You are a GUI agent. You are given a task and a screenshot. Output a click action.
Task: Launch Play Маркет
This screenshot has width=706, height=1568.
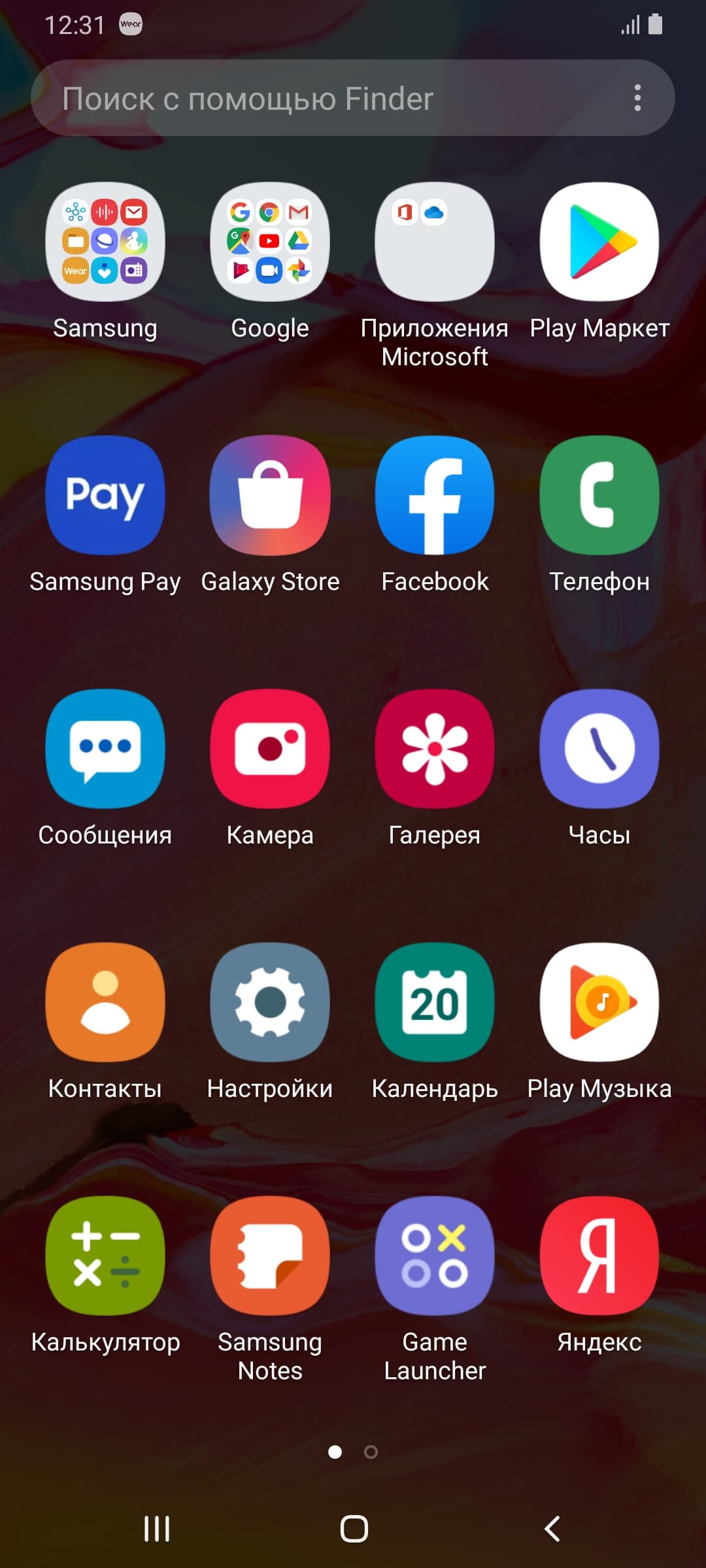coord(599,242)
